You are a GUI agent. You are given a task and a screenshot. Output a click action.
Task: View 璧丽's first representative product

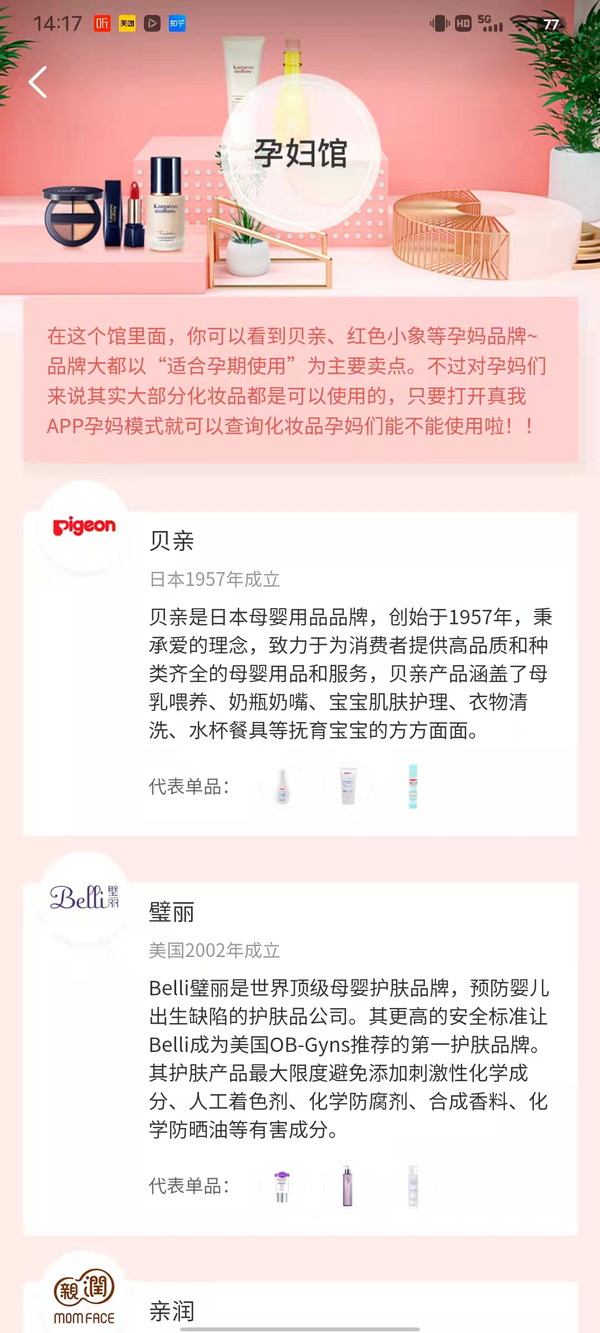[x=283, y=1186]
